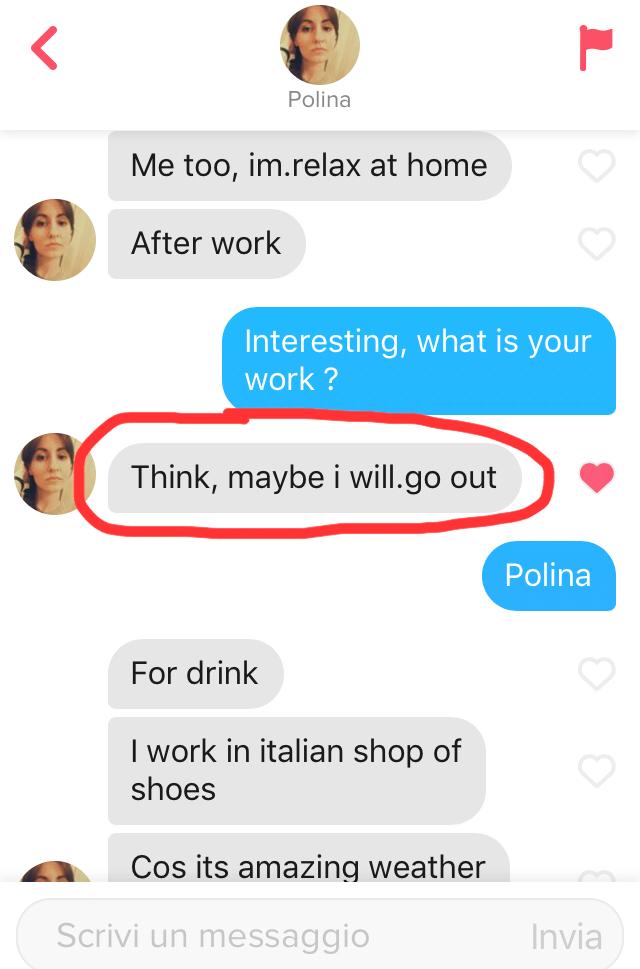Like the "For drink" message
This screenshot has height=969, width=640.
[597, 674]
